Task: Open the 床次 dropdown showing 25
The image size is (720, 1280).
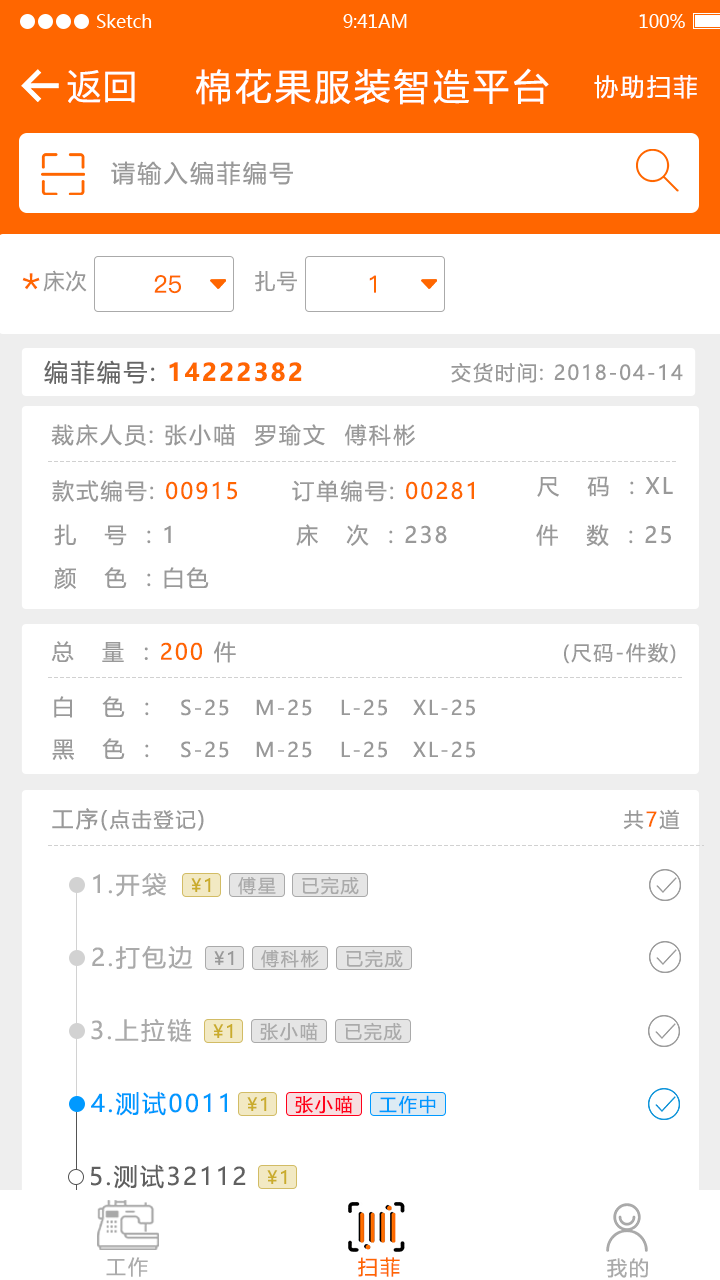Action: point(163,284)
